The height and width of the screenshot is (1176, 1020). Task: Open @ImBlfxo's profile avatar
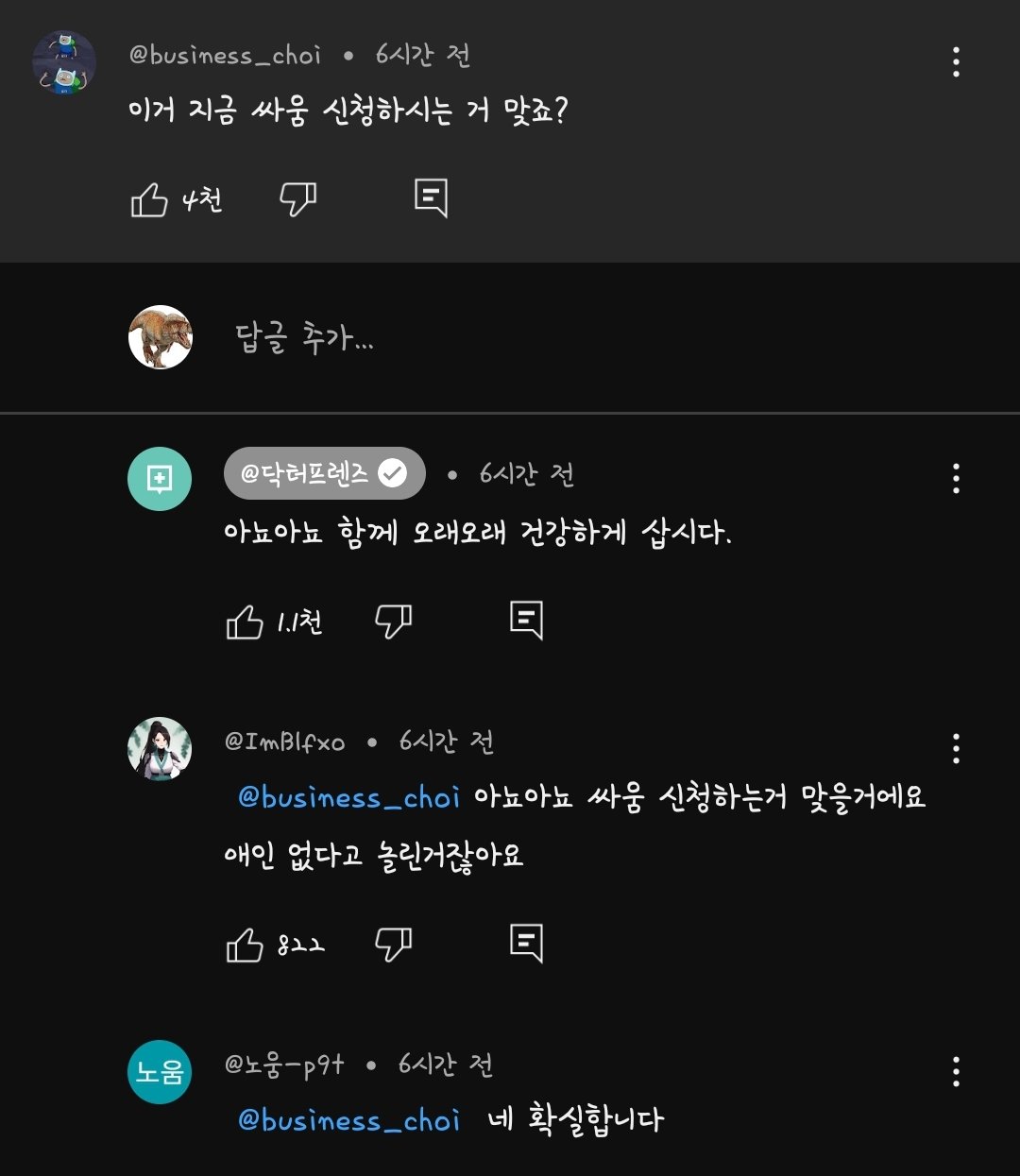pos(160,749)
